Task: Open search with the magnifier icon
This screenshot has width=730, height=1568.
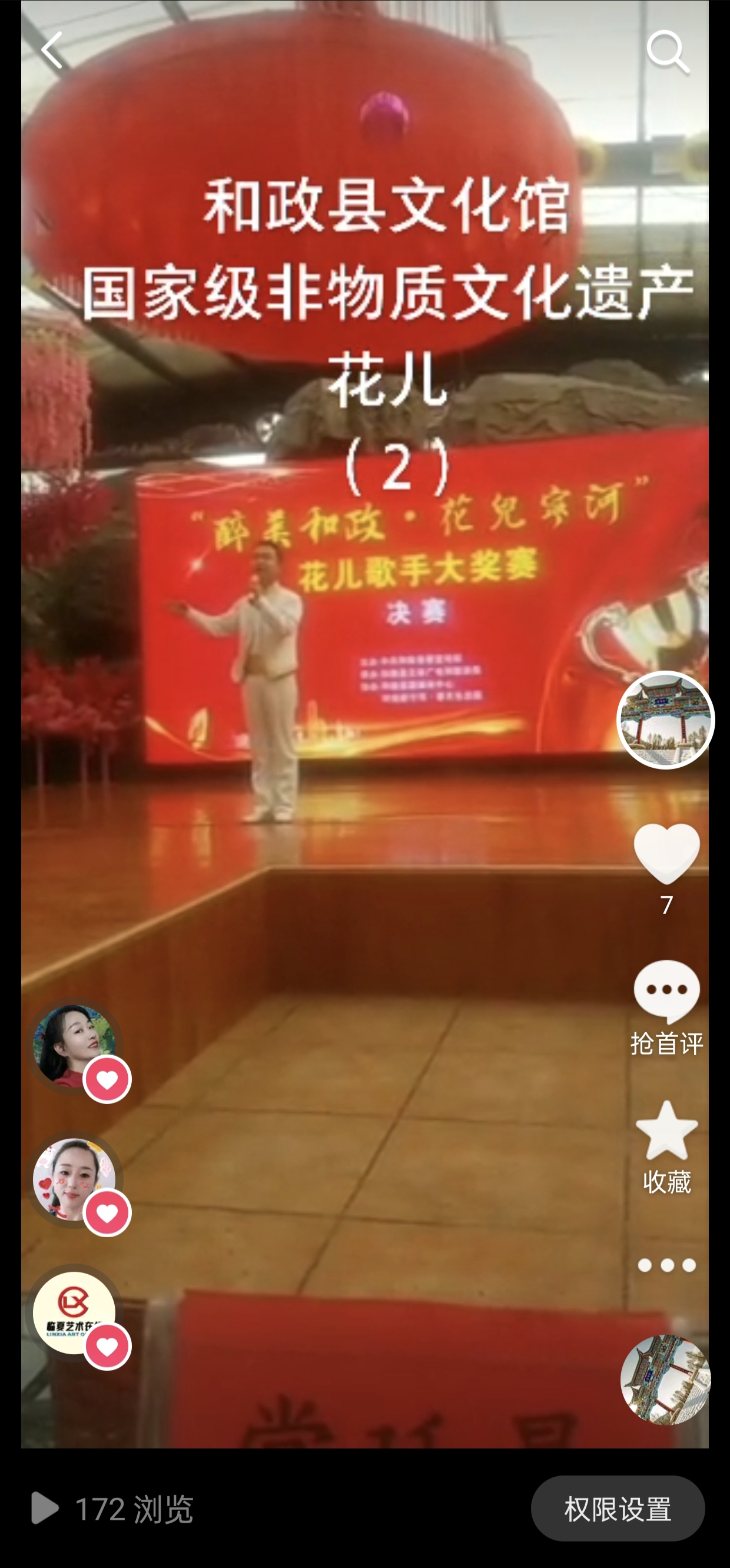Action: 667,52
